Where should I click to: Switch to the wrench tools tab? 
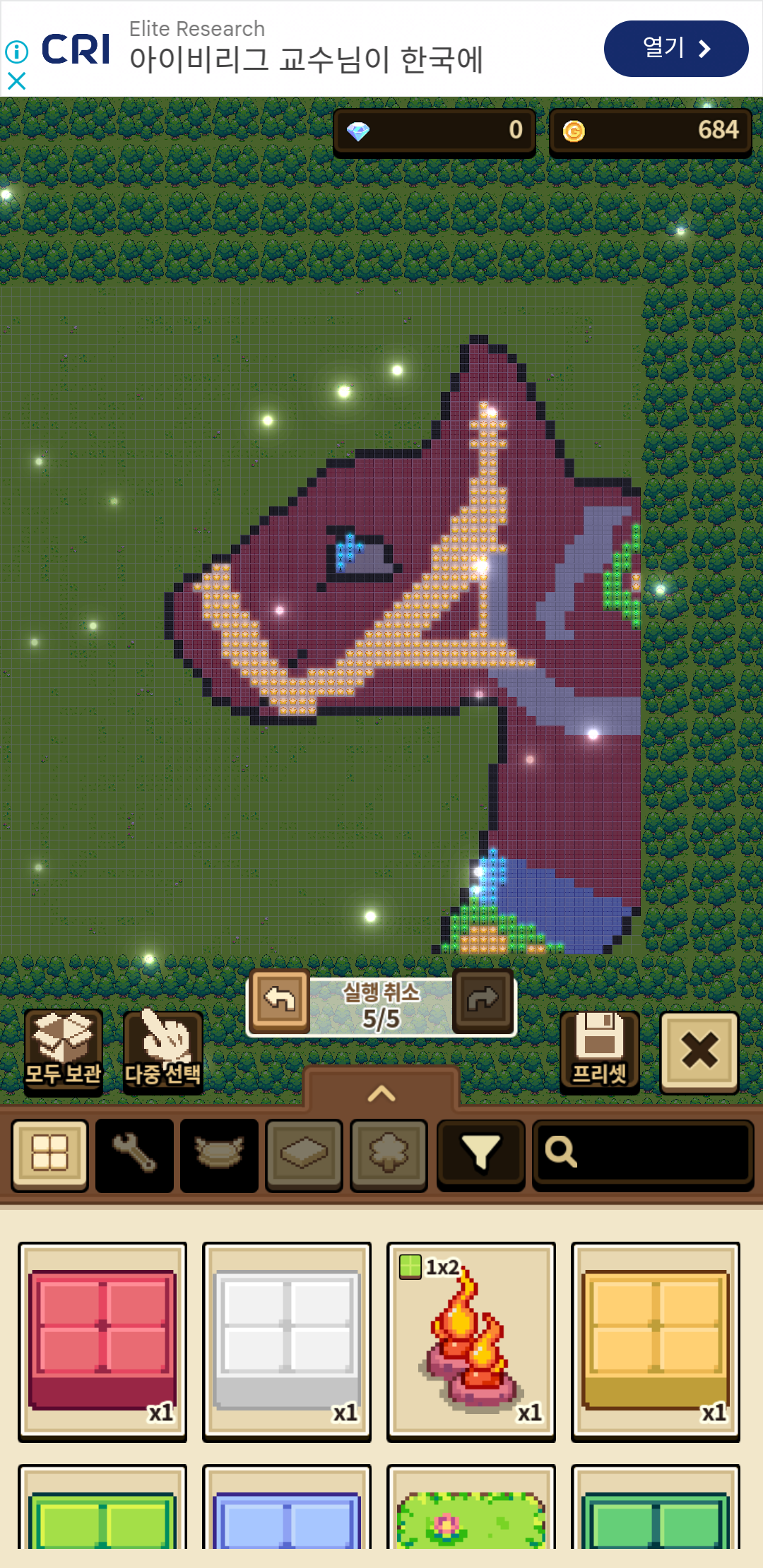[134, 1154]
